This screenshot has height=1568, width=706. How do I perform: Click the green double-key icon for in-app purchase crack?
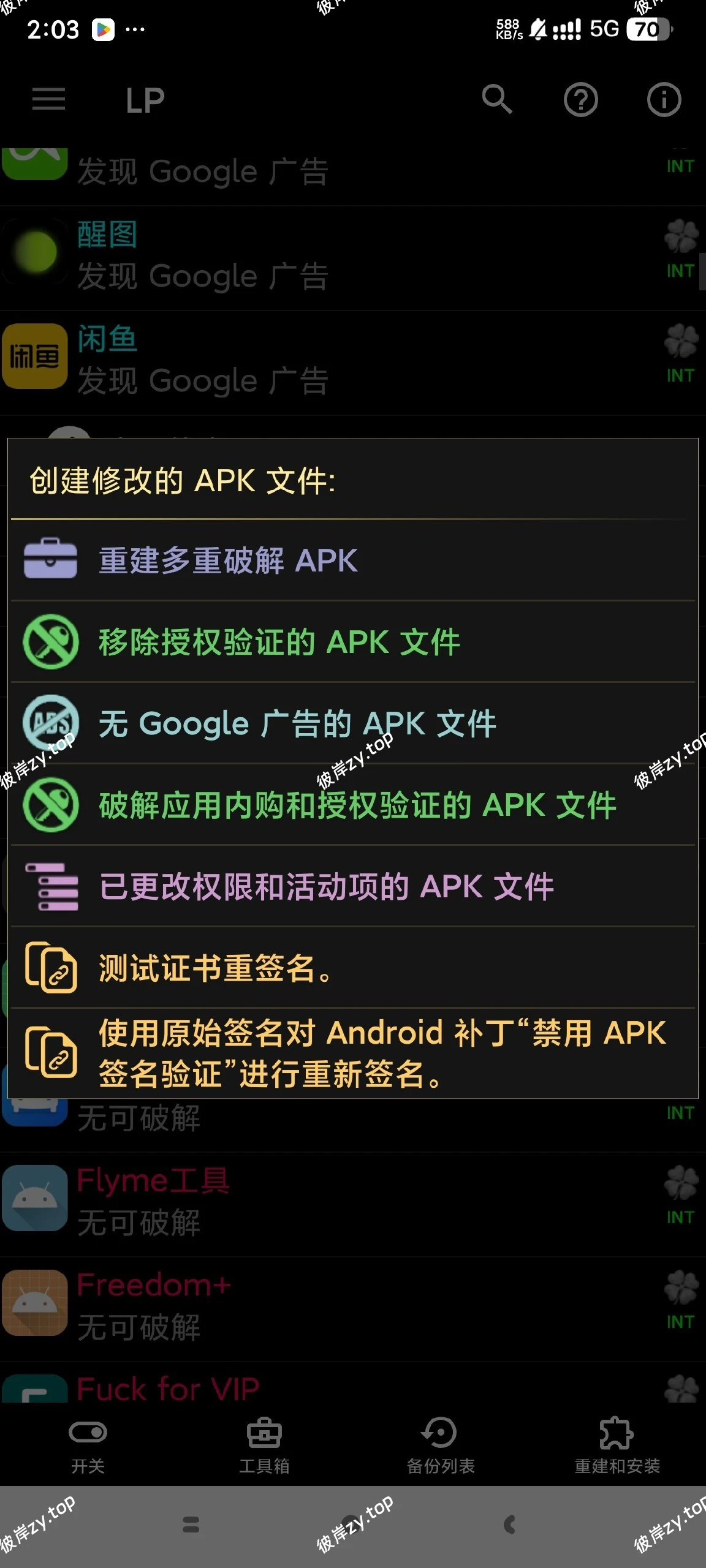(50, 806)
